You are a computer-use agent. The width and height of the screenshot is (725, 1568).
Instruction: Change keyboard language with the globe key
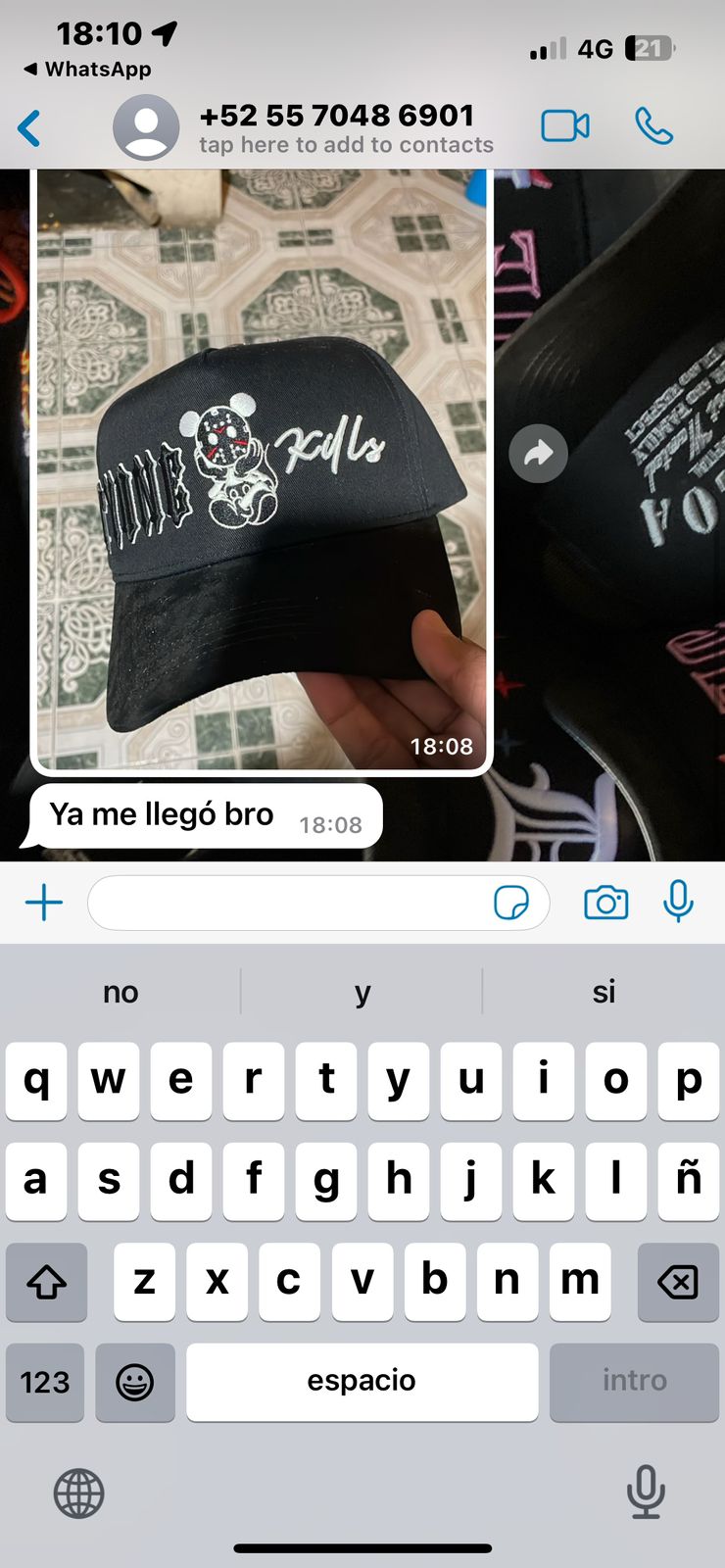[x=78, y=1494]
